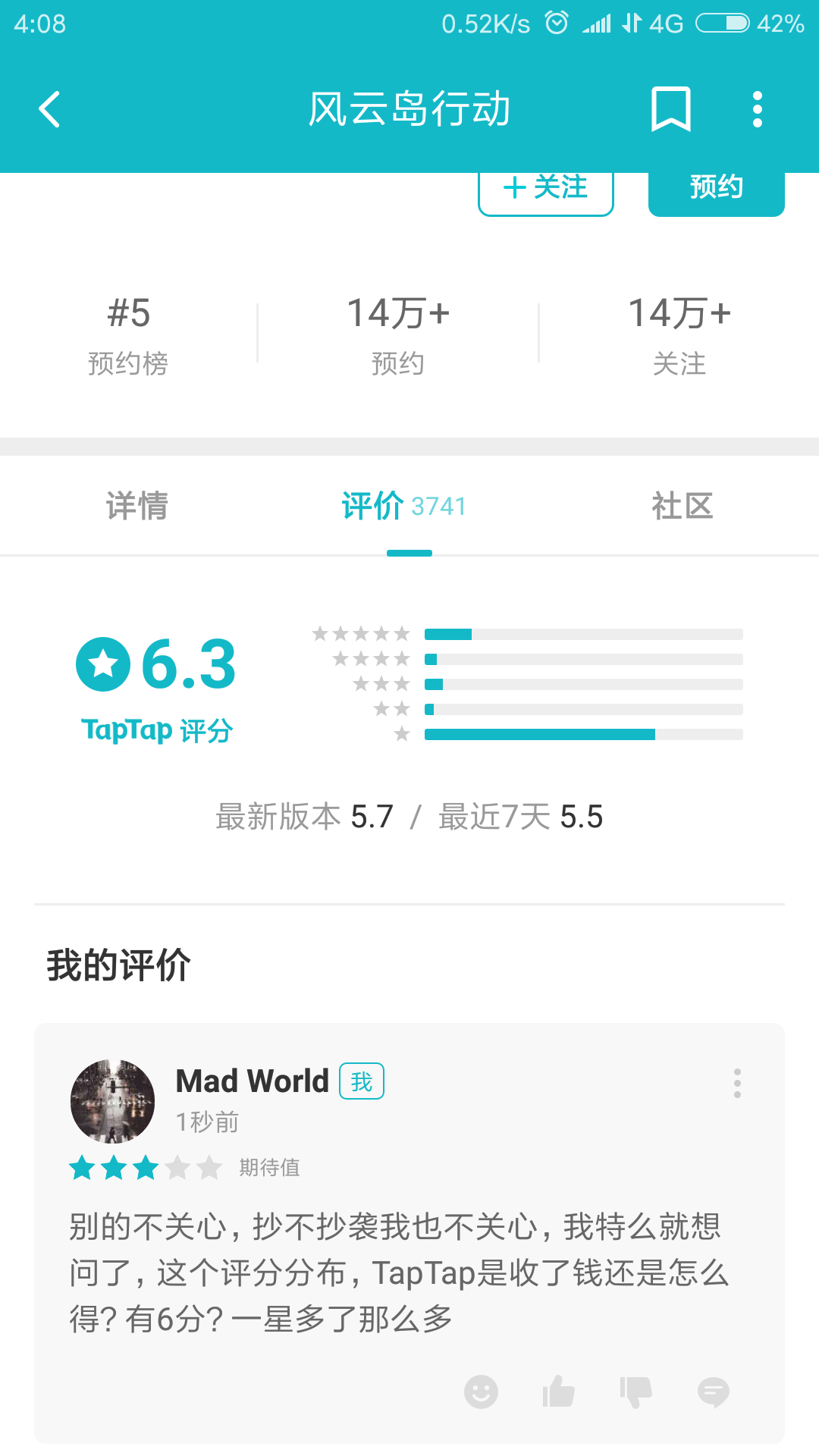
Task: Switch to the 社区 community tab
Action: pyautogui.click(x=682, y=506)
